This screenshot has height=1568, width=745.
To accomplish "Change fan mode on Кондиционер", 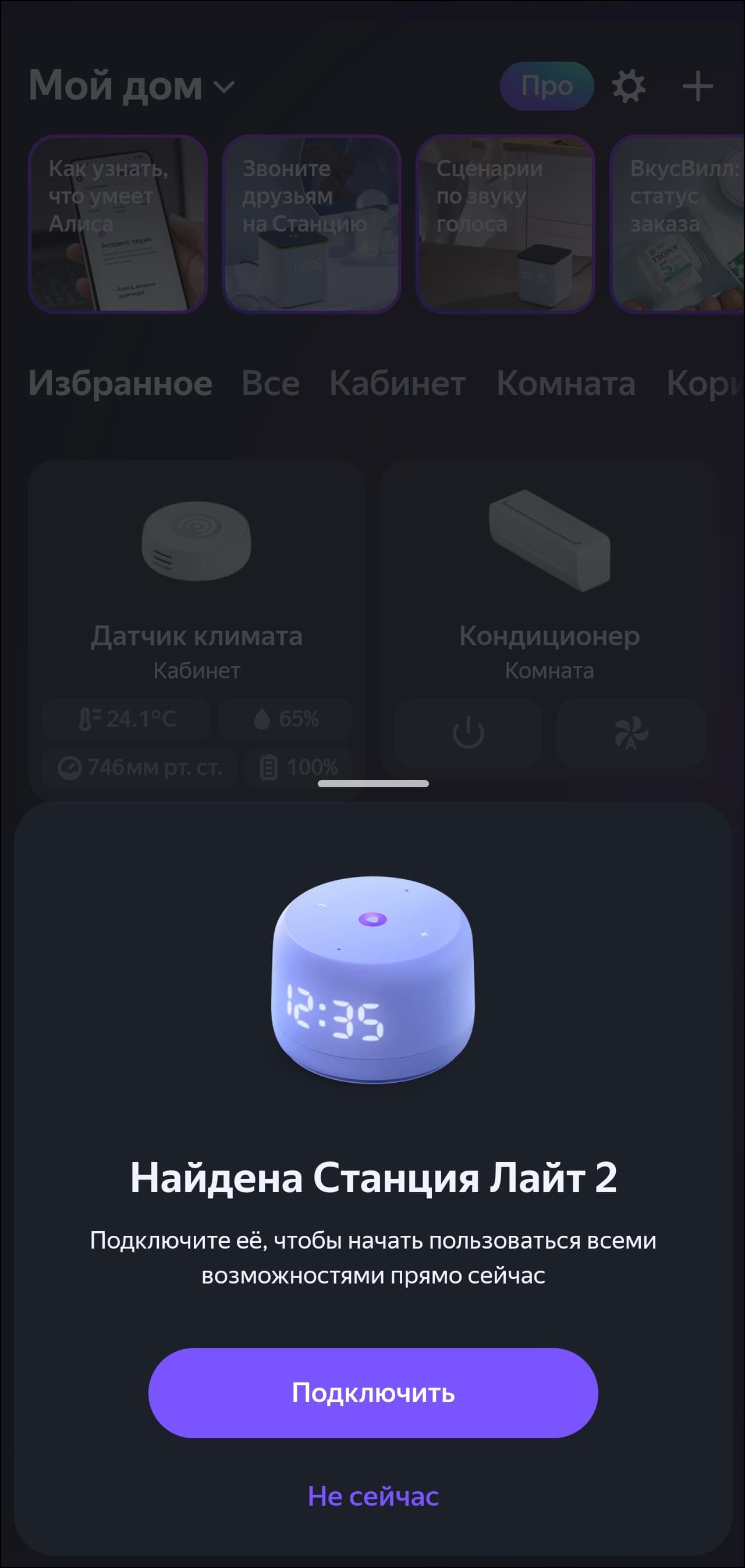I will coord(630,733).
